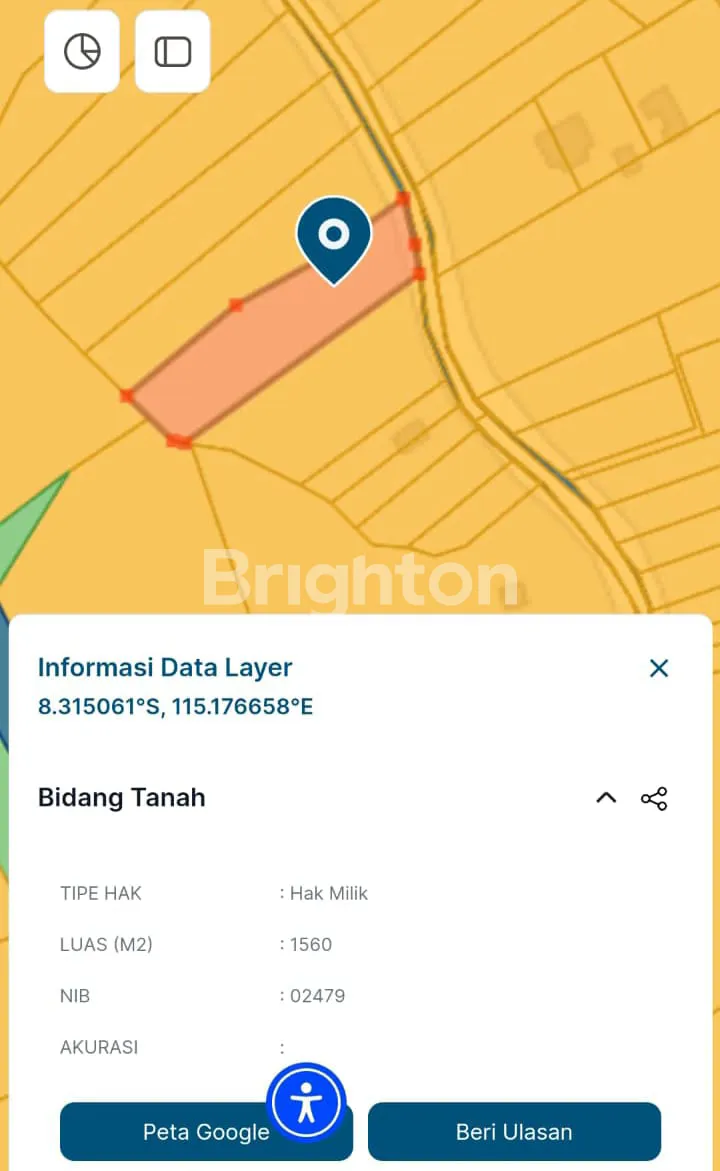Open the accessibility options button
The width and height of the screenshot is (720, 1171).
coord(307,1103)
